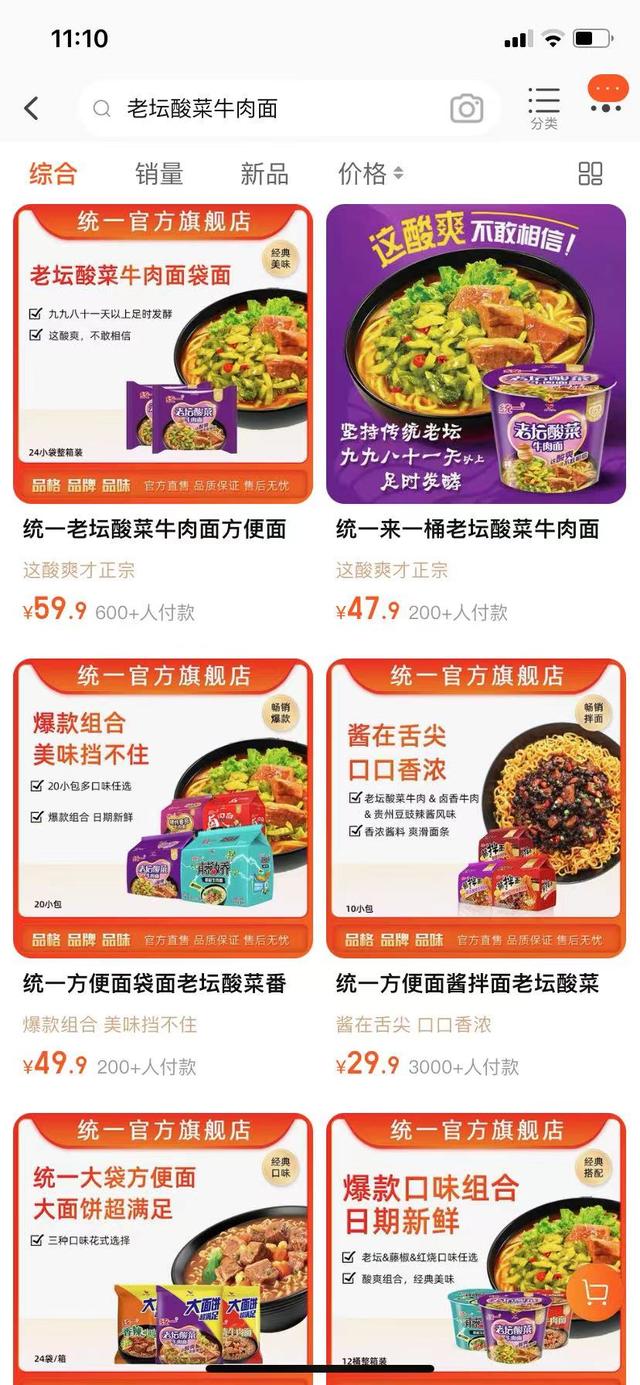The image size is (640, 1385).
Task: Open the floating shopping cart button
Action: coord(595,1293)
